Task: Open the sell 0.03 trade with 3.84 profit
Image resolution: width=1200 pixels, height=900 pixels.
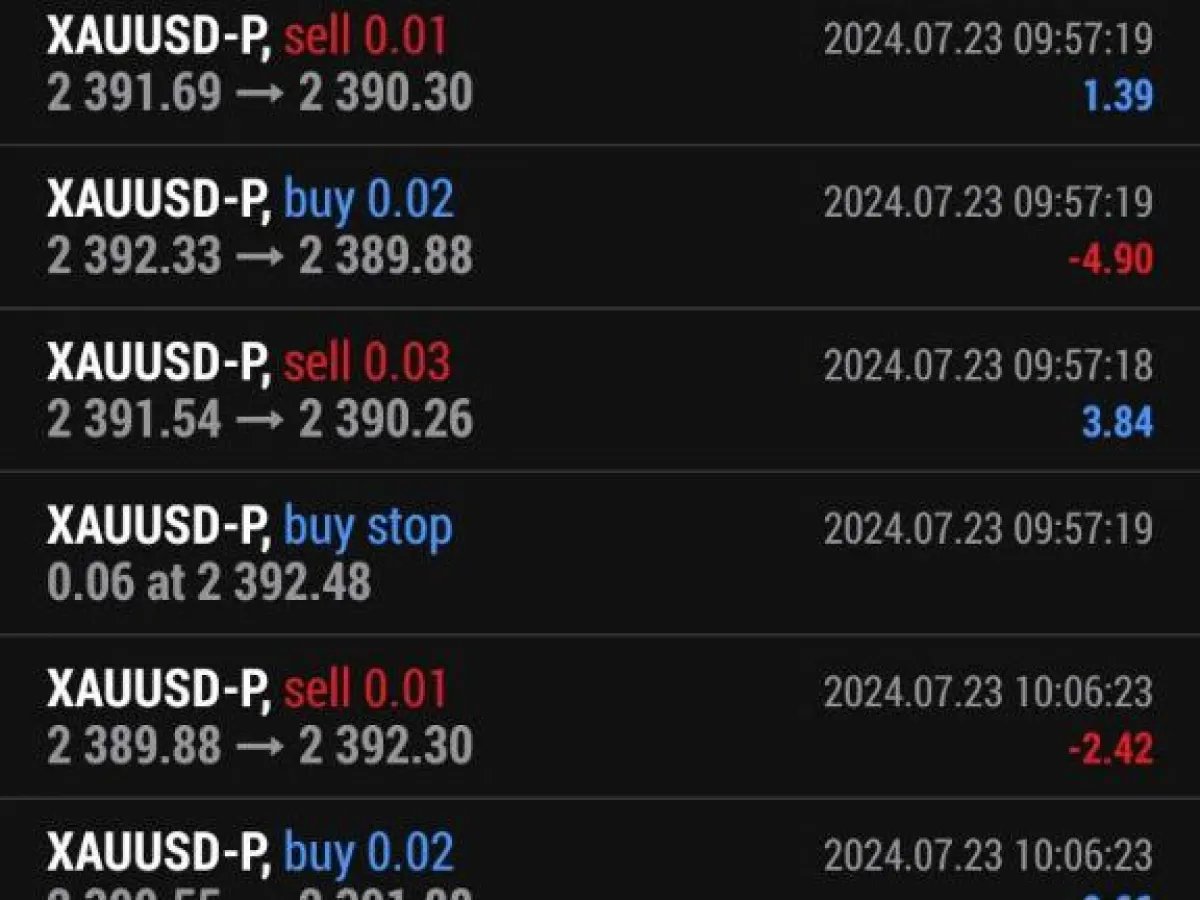Action: tap(600, 390)
